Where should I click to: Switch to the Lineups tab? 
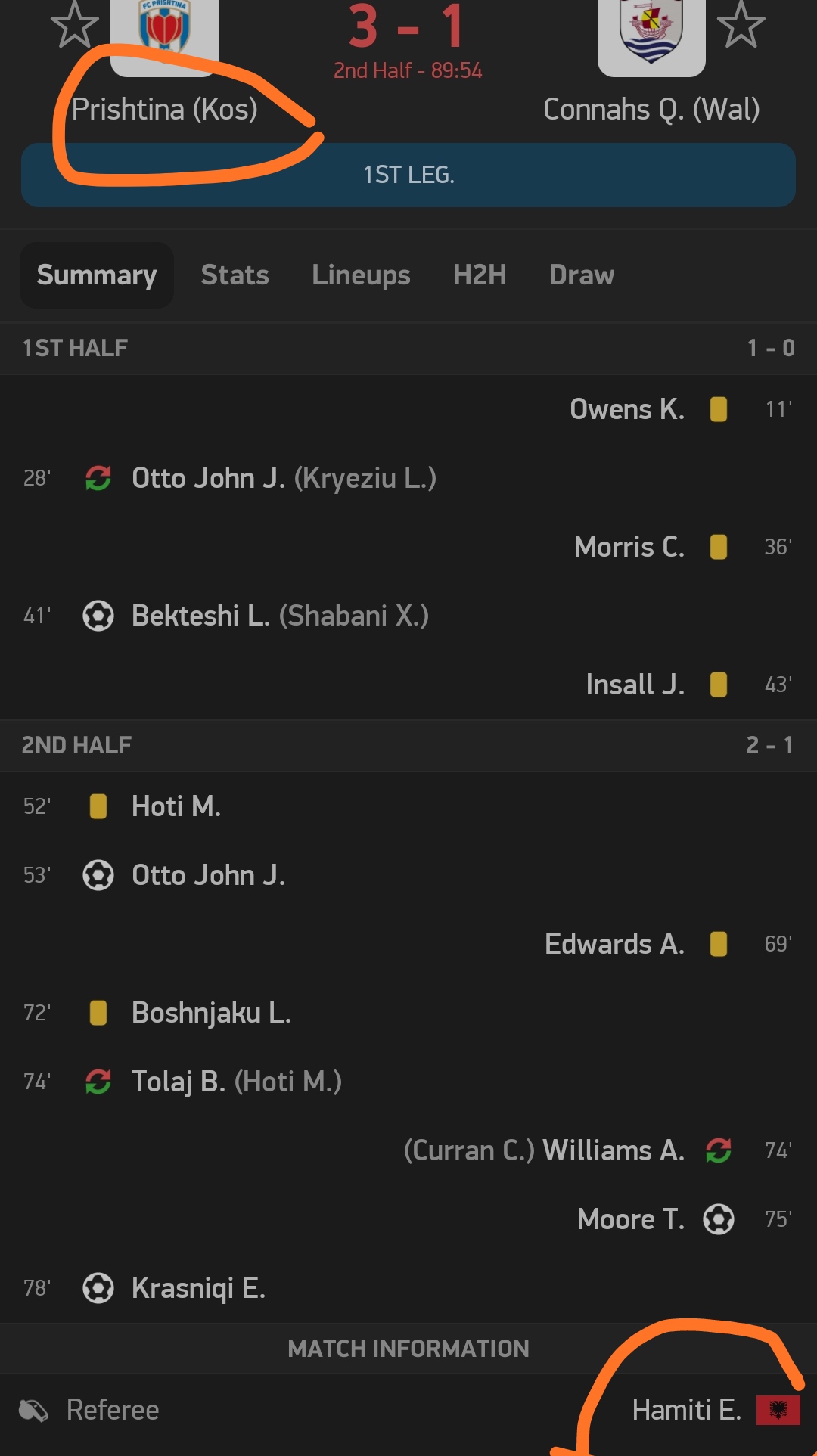click(x=361, y=275)
